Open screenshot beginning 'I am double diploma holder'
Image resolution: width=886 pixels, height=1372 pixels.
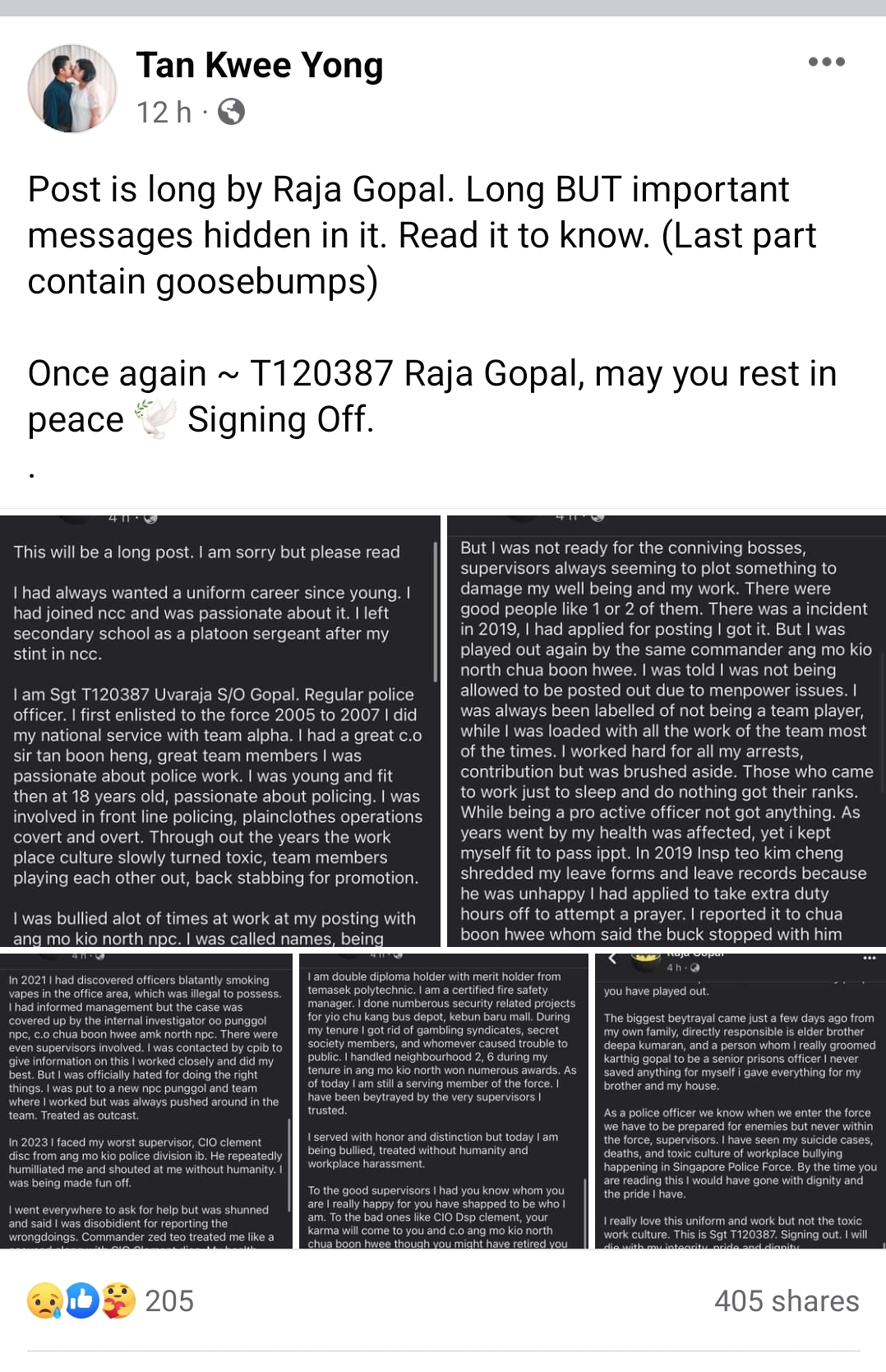[443, 1100]
